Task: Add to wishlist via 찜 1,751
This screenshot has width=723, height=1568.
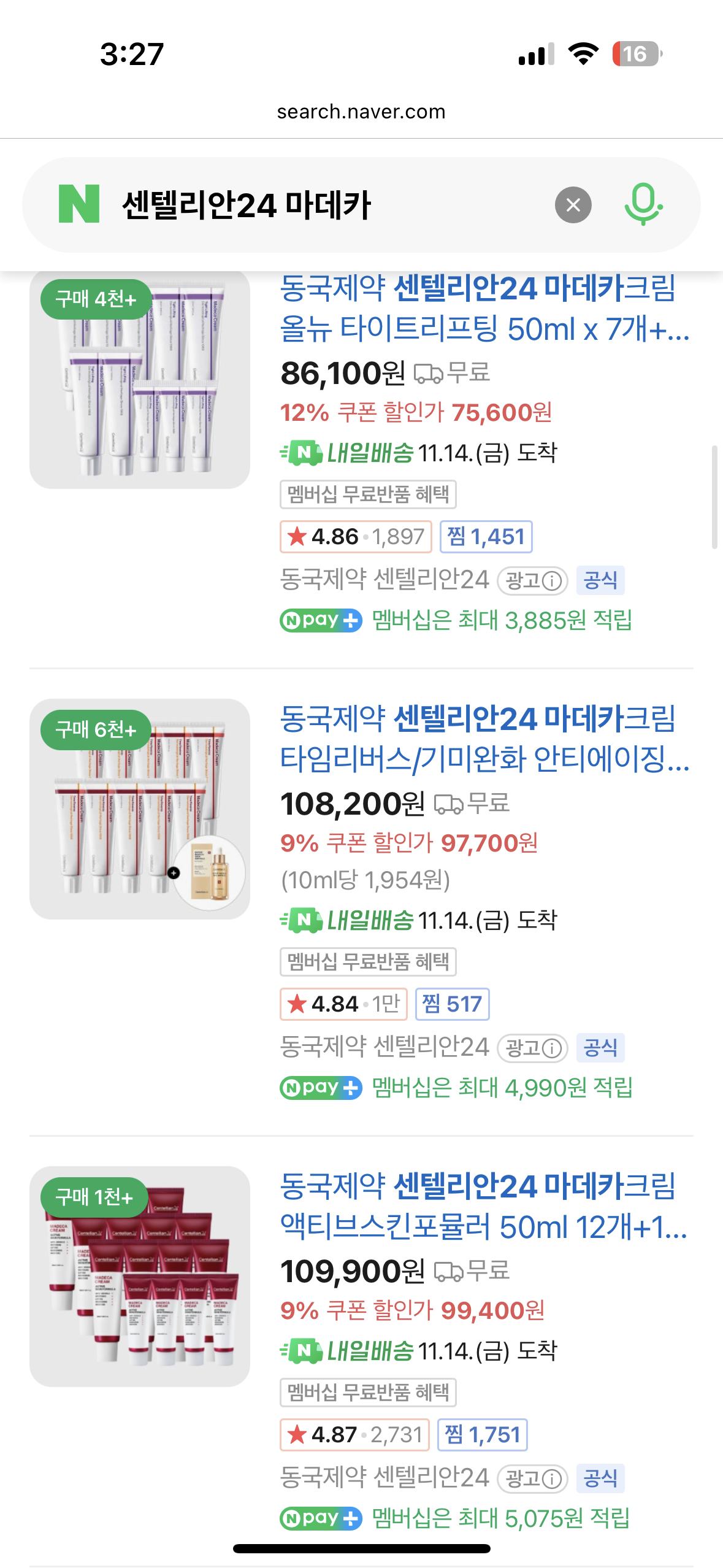Action: (x=482, y=1435)
